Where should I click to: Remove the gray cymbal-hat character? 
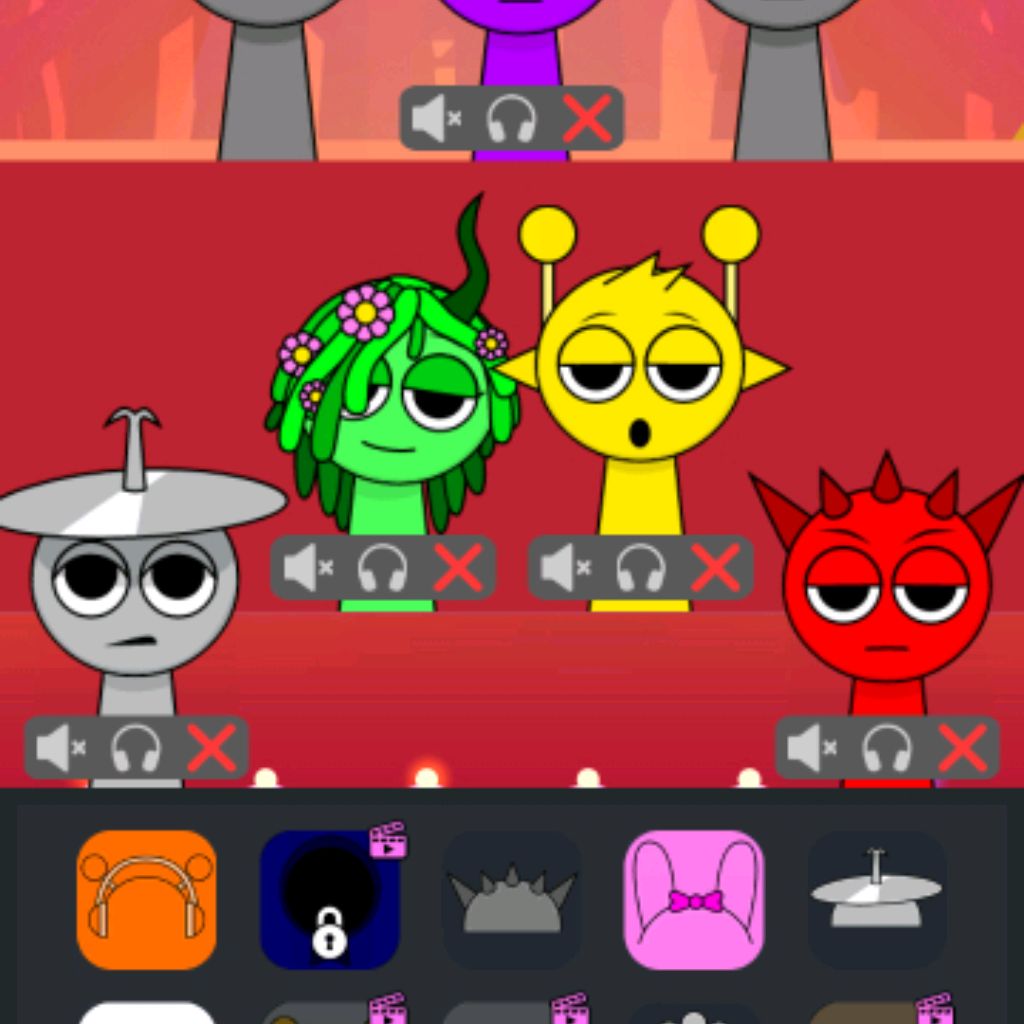click(212, 748)
